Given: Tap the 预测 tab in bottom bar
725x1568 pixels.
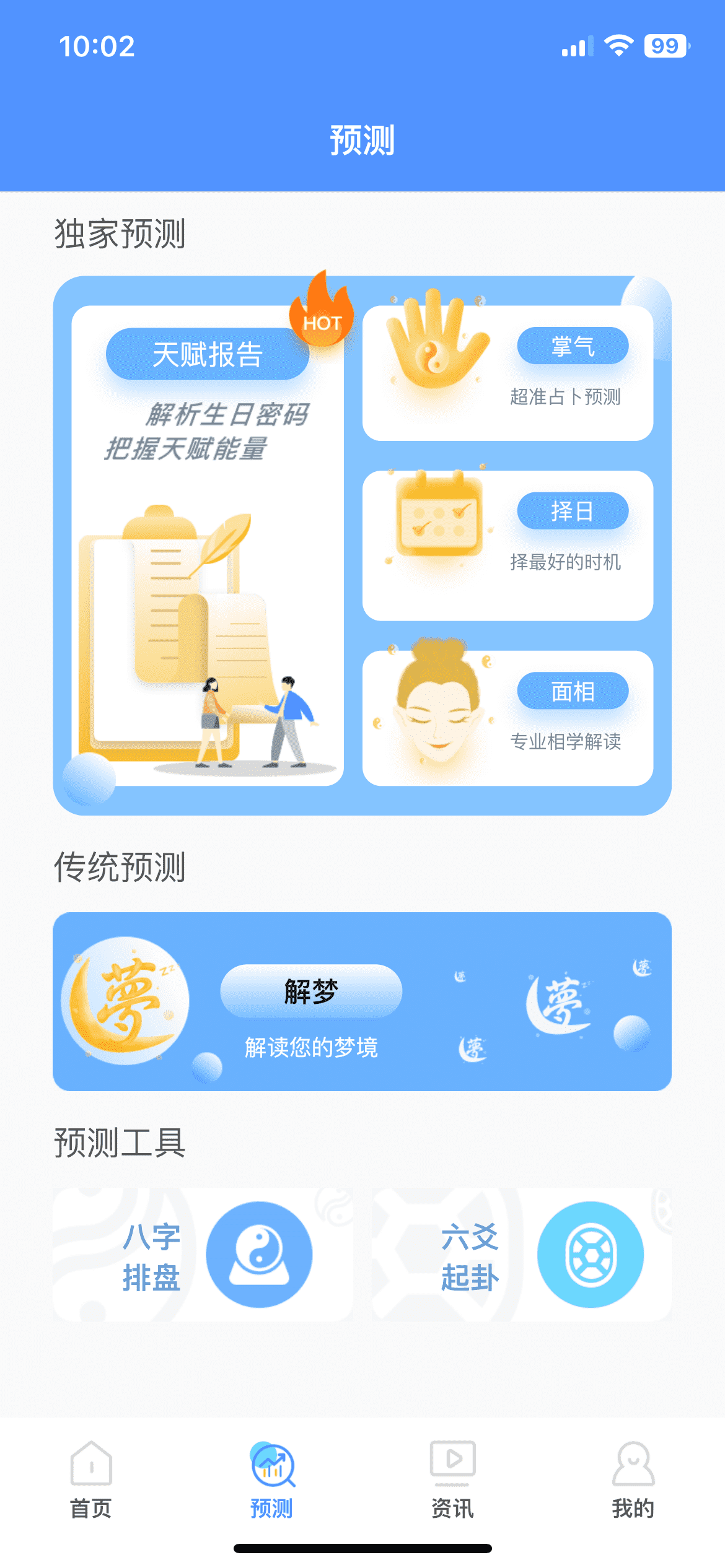Looking at the screenshot, I should click(271, 1480).
